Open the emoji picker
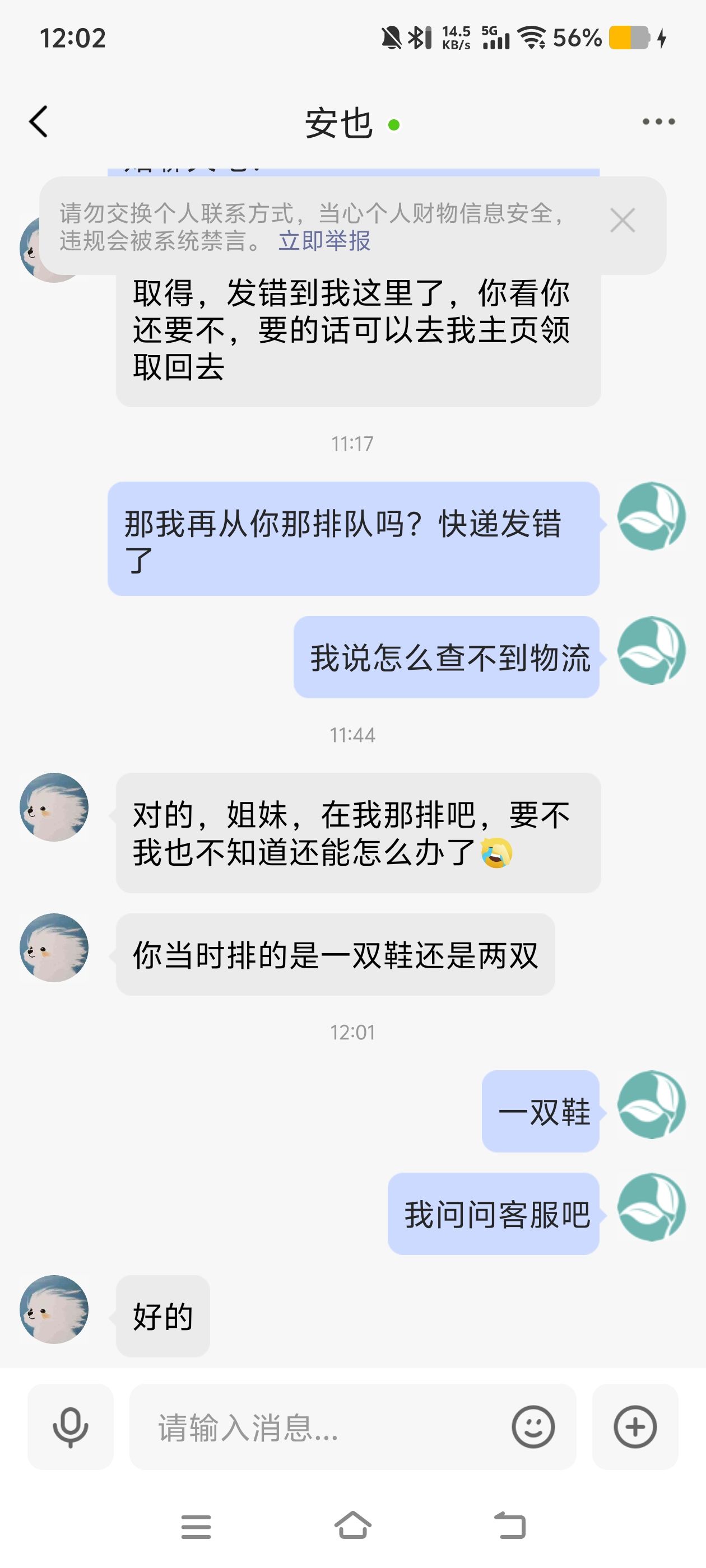 [533, 1427]
